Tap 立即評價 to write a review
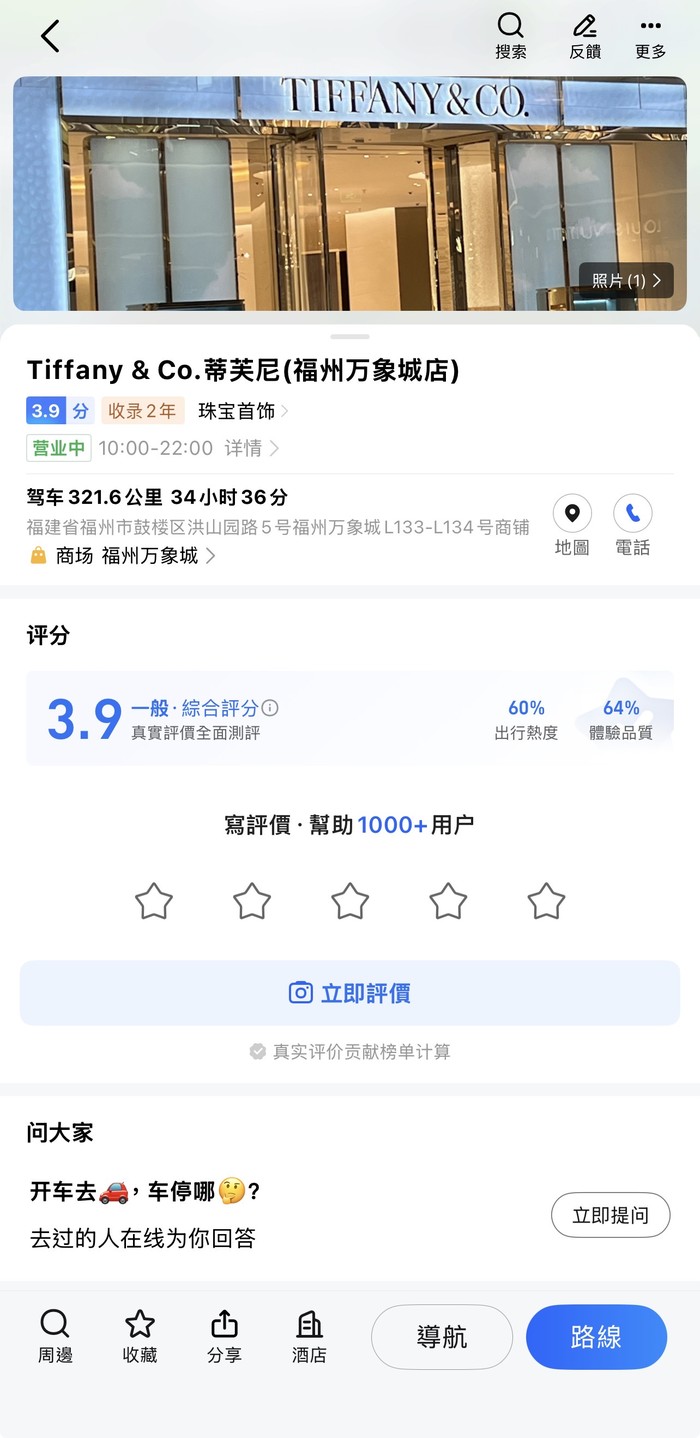The width and height of the screenshot is (700, 1438). tap(350, 993)
